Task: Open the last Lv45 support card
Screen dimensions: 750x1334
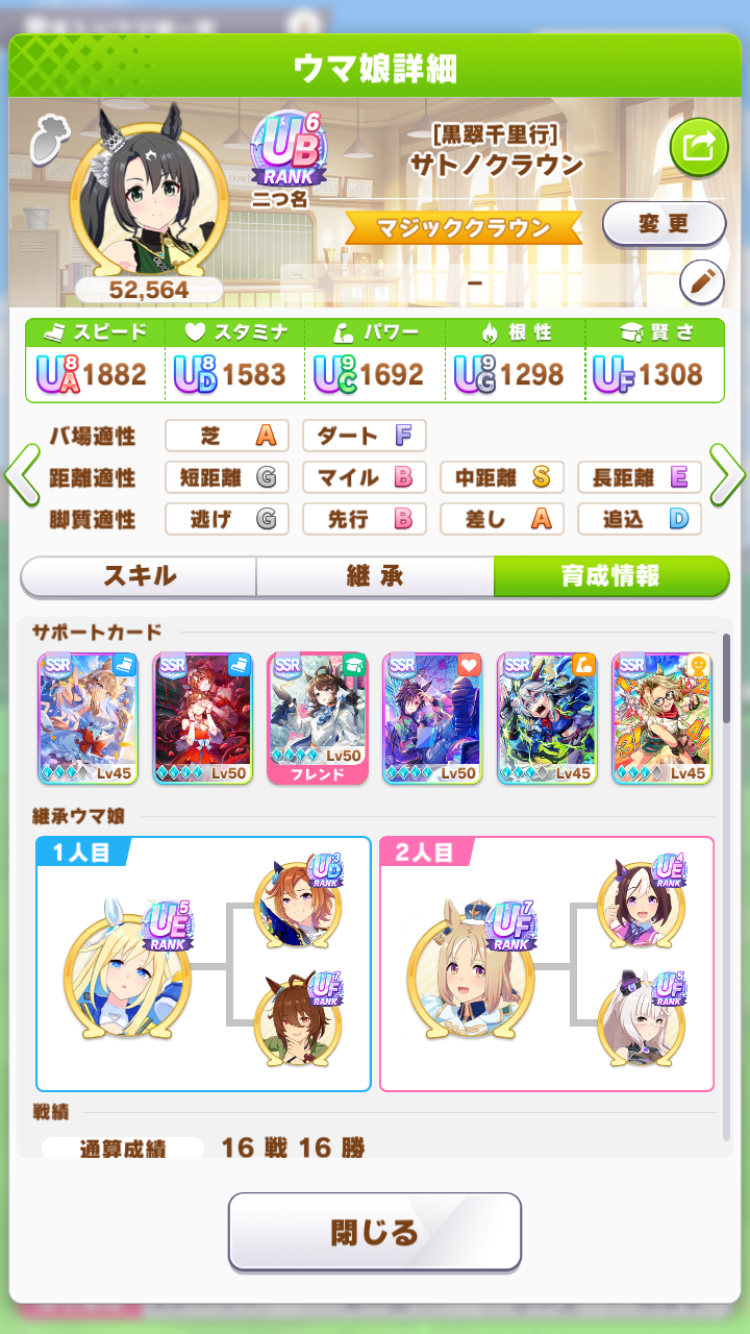Action: click(x=662, y=718)
